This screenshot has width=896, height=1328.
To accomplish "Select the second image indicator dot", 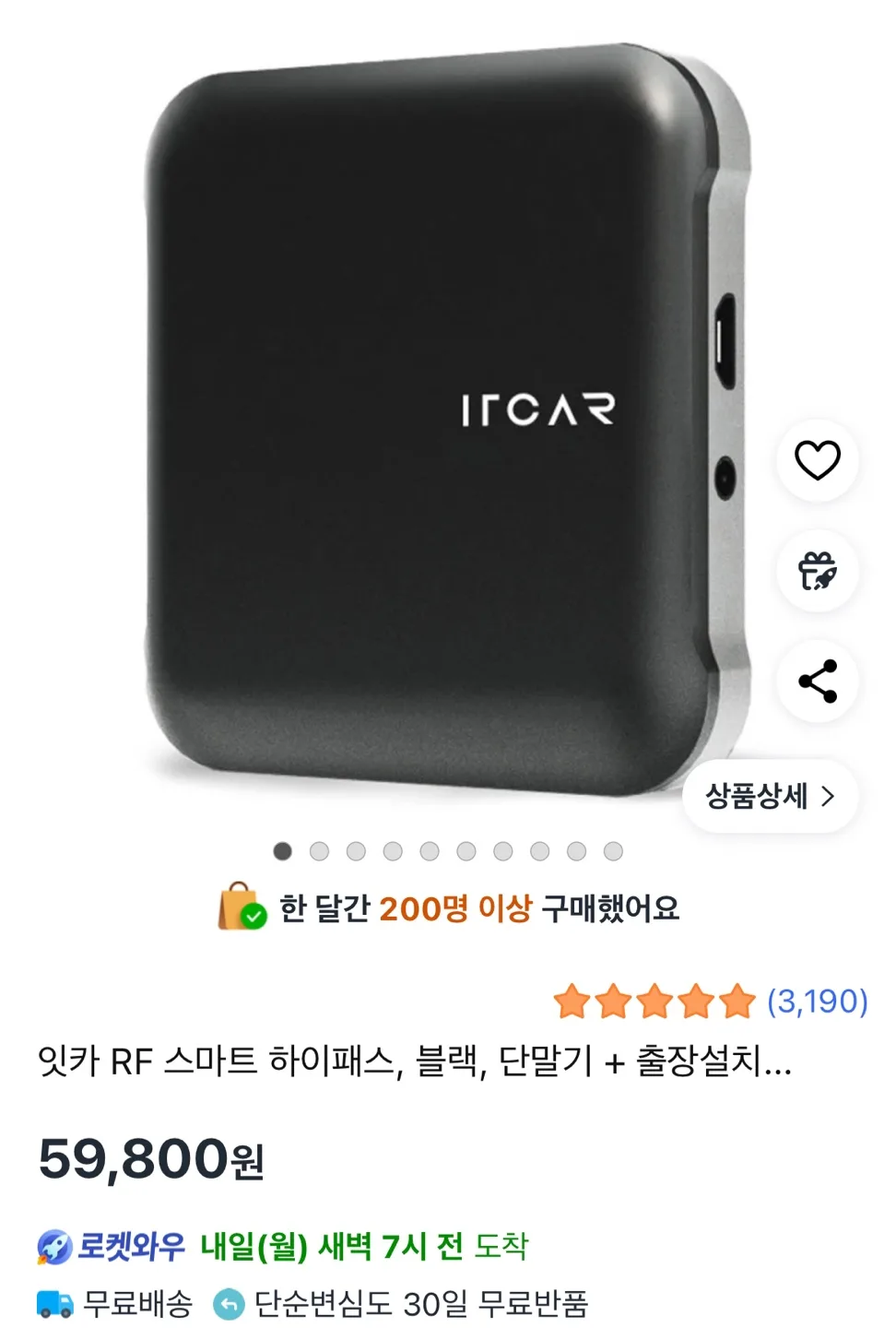I will tap(319, 851).
